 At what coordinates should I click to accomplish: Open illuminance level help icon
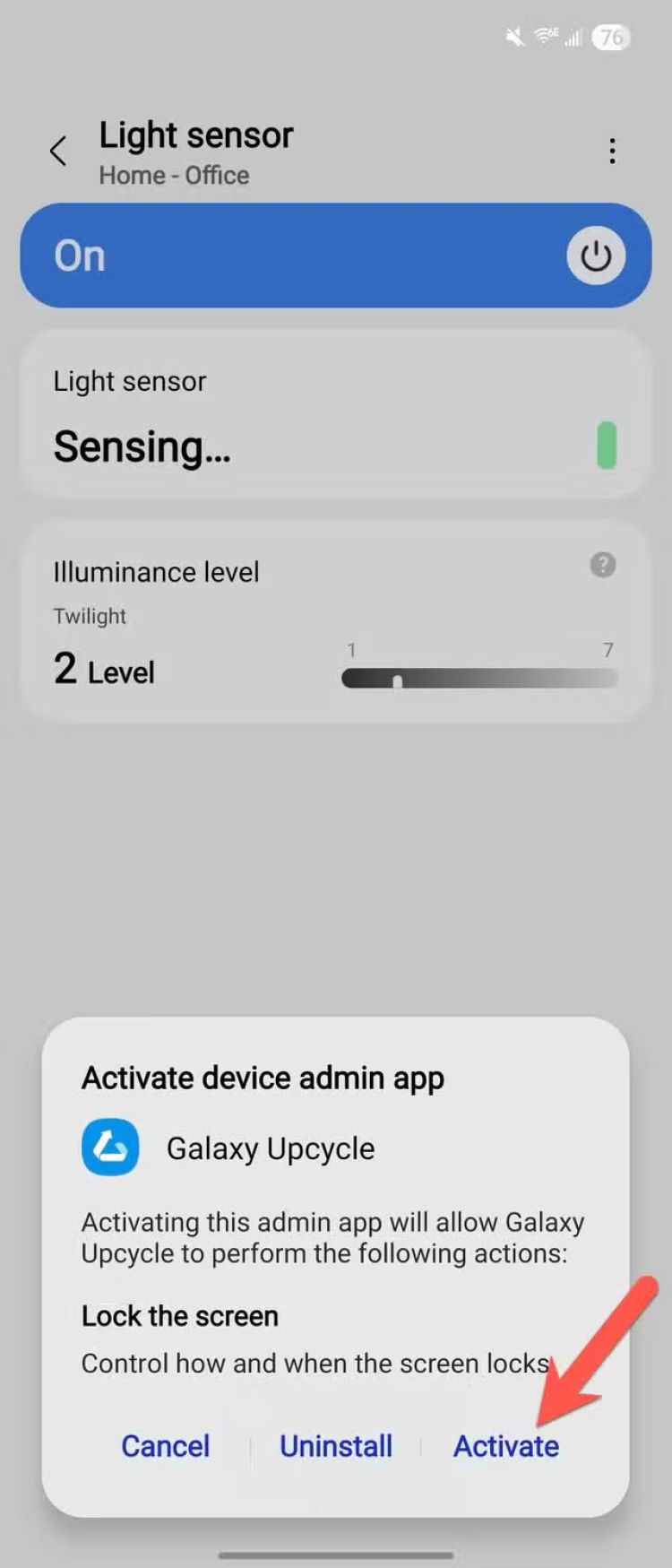tap(603, 565)
